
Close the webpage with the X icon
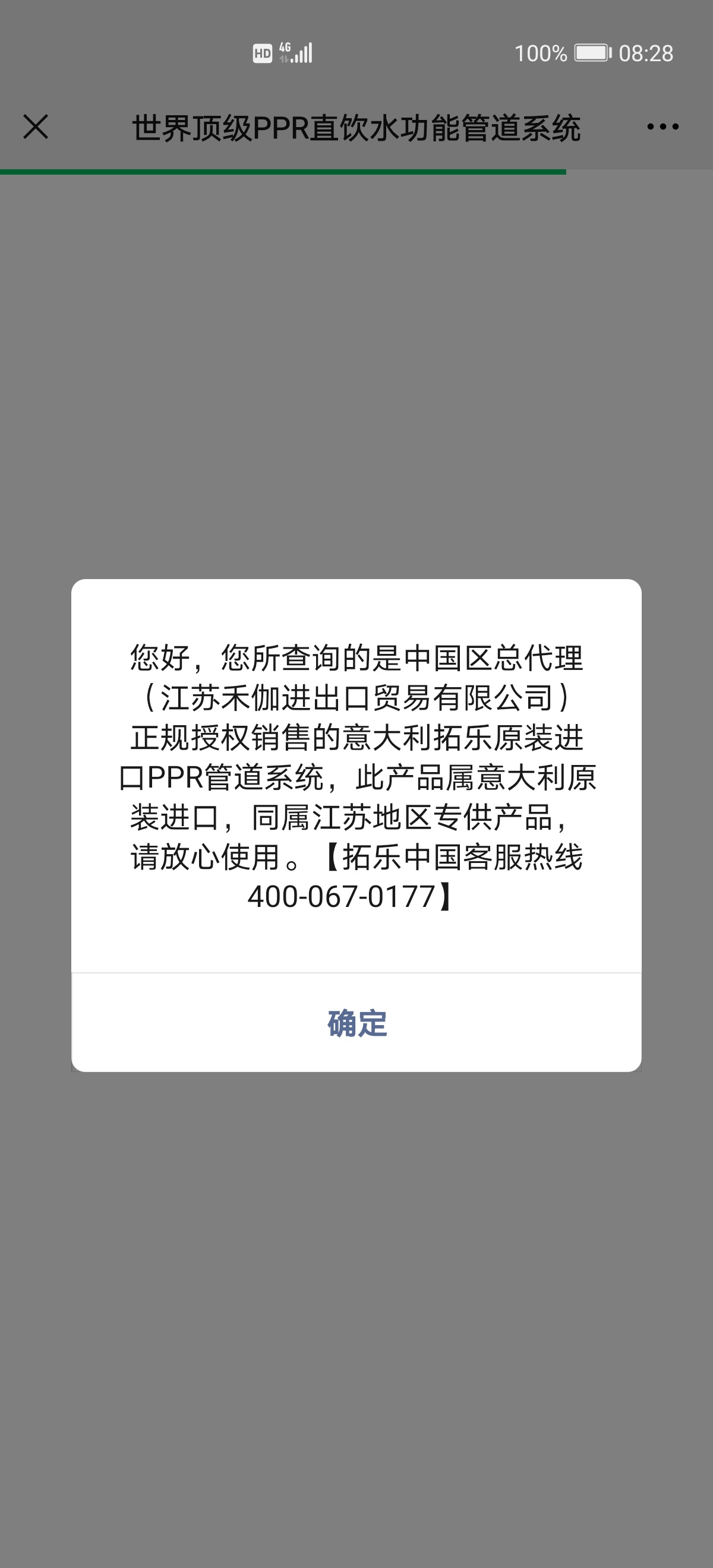pos(35,127)
